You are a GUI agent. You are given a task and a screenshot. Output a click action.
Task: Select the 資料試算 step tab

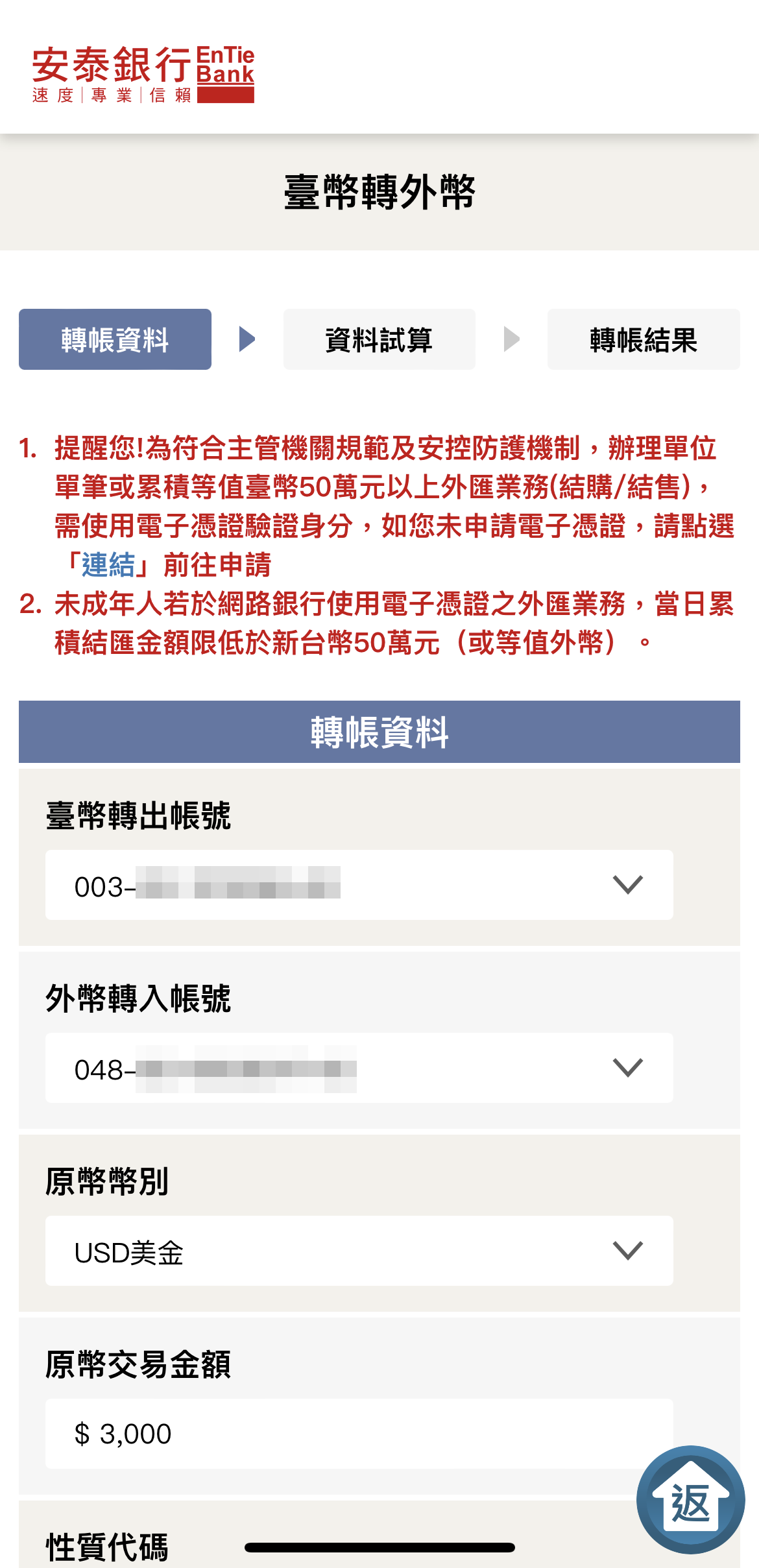pyautogui.click(x=379, y=339)
